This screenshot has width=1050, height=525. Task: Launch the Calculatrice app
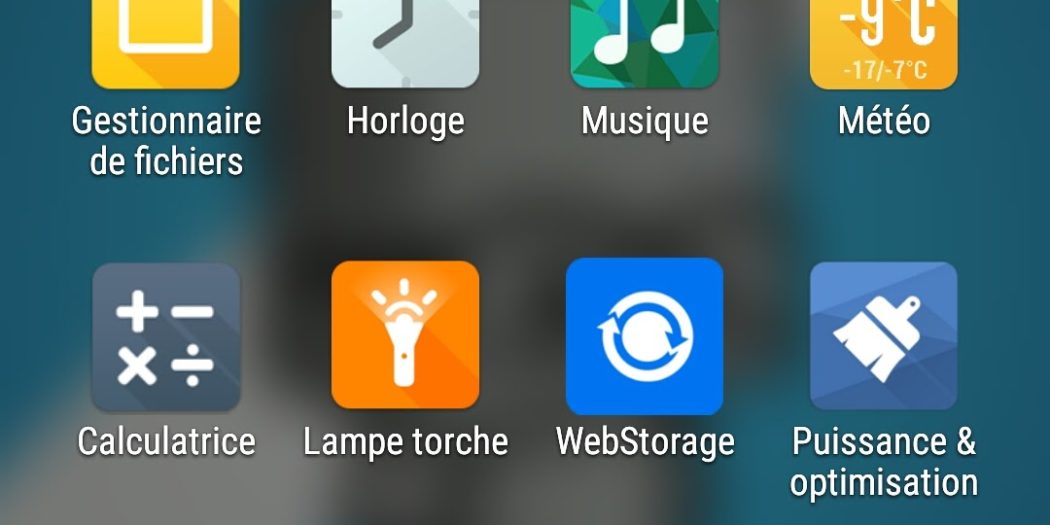pyautogui.click(x=166, y=337)
